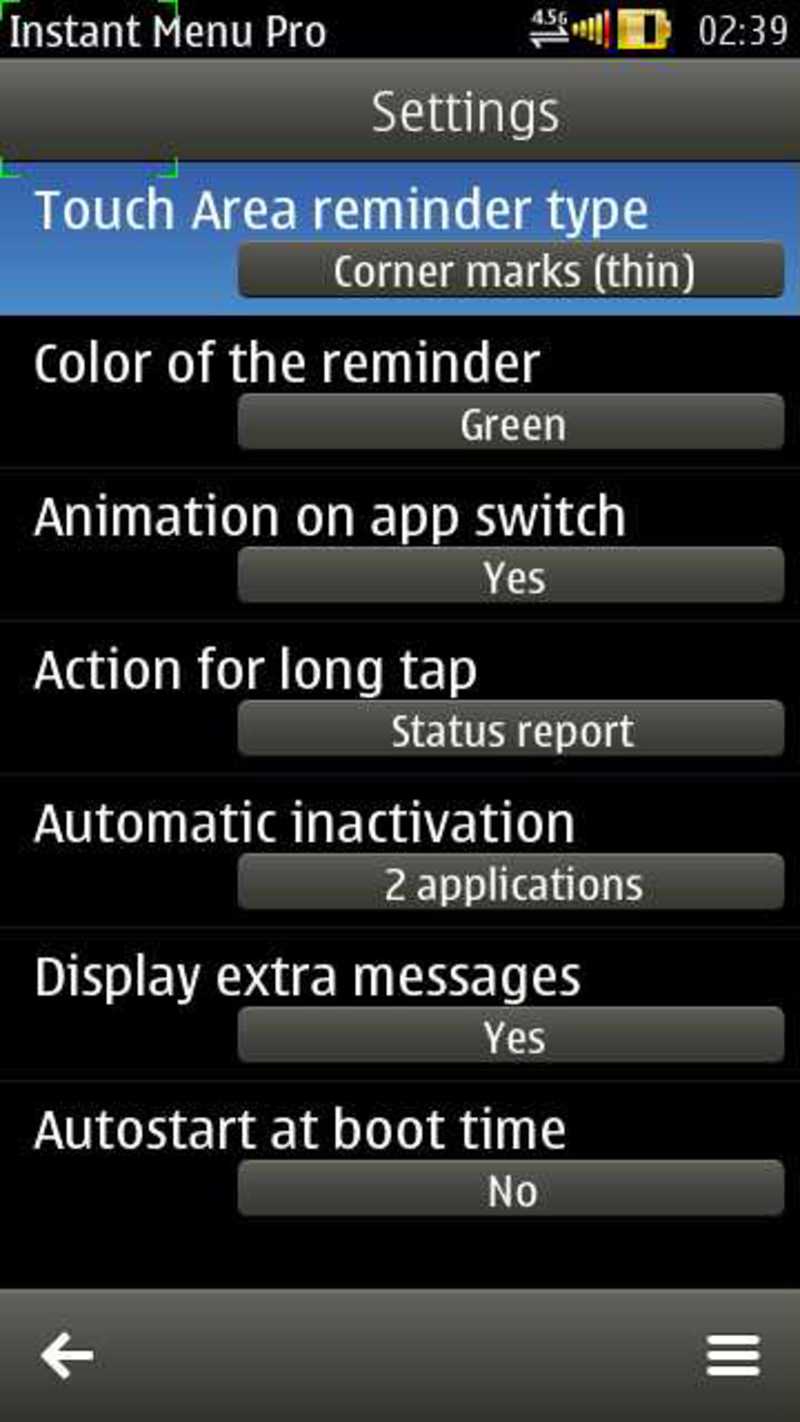Viewport: 800px width, 1422px height.
Task: Open the options menu icon
Action: coord(733,1356)
